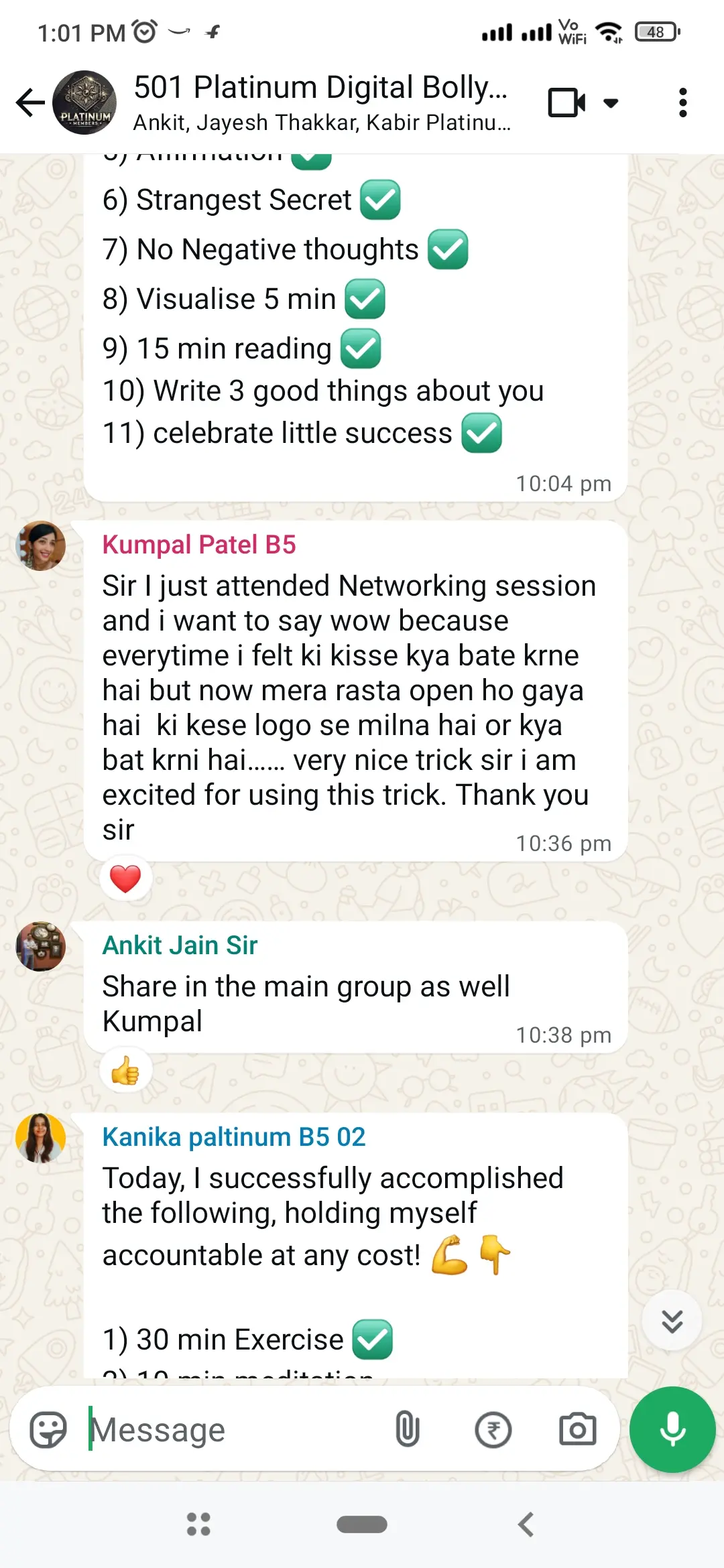The width and height of the screenshot is (724, 1568).
Task: View Kumpal Patel B5's profile picture
Action: (x=41, y=546)
